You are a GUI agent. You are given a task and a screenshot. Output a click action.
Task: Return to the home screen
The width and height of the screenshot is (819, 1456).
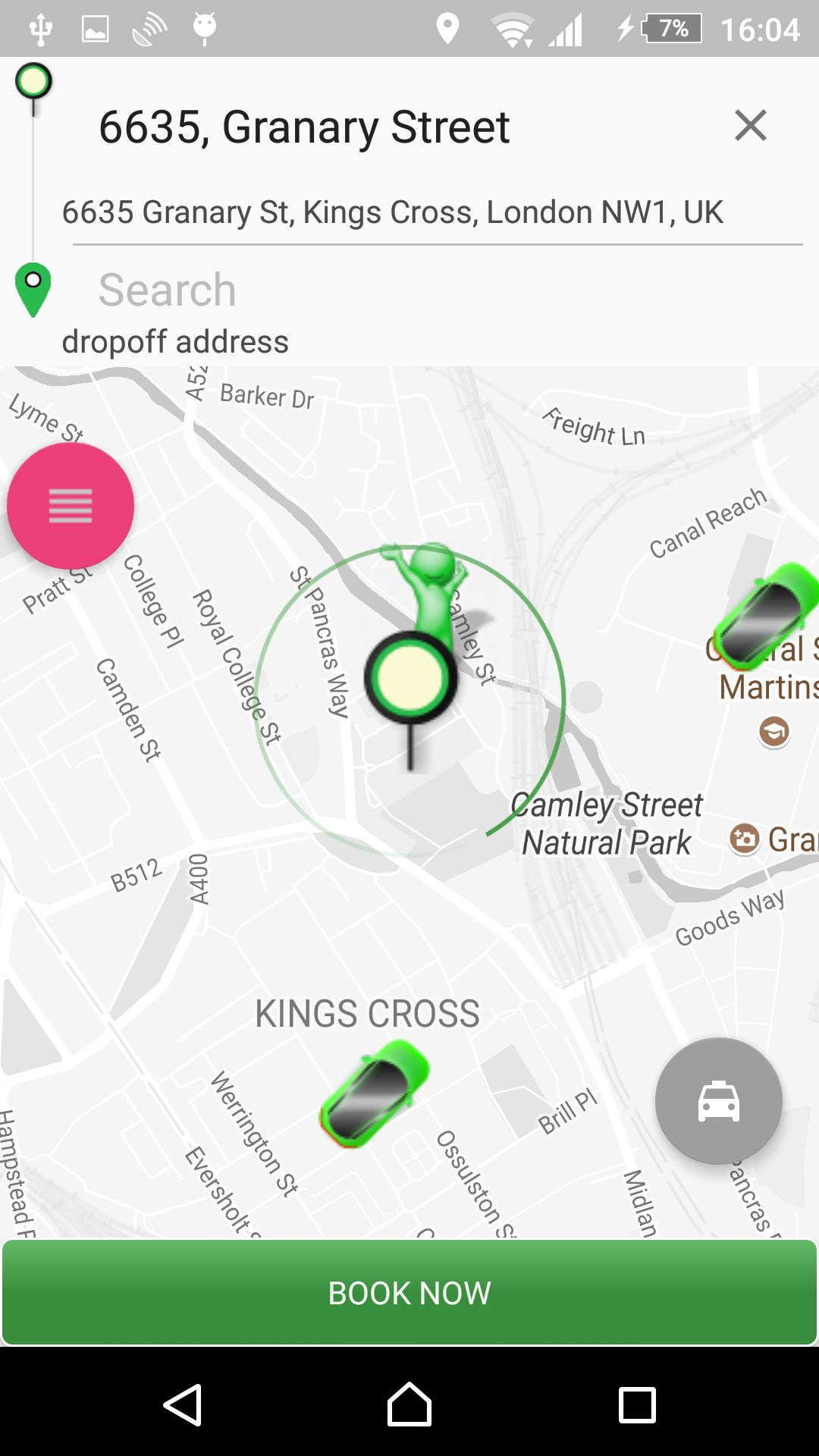409,1404
